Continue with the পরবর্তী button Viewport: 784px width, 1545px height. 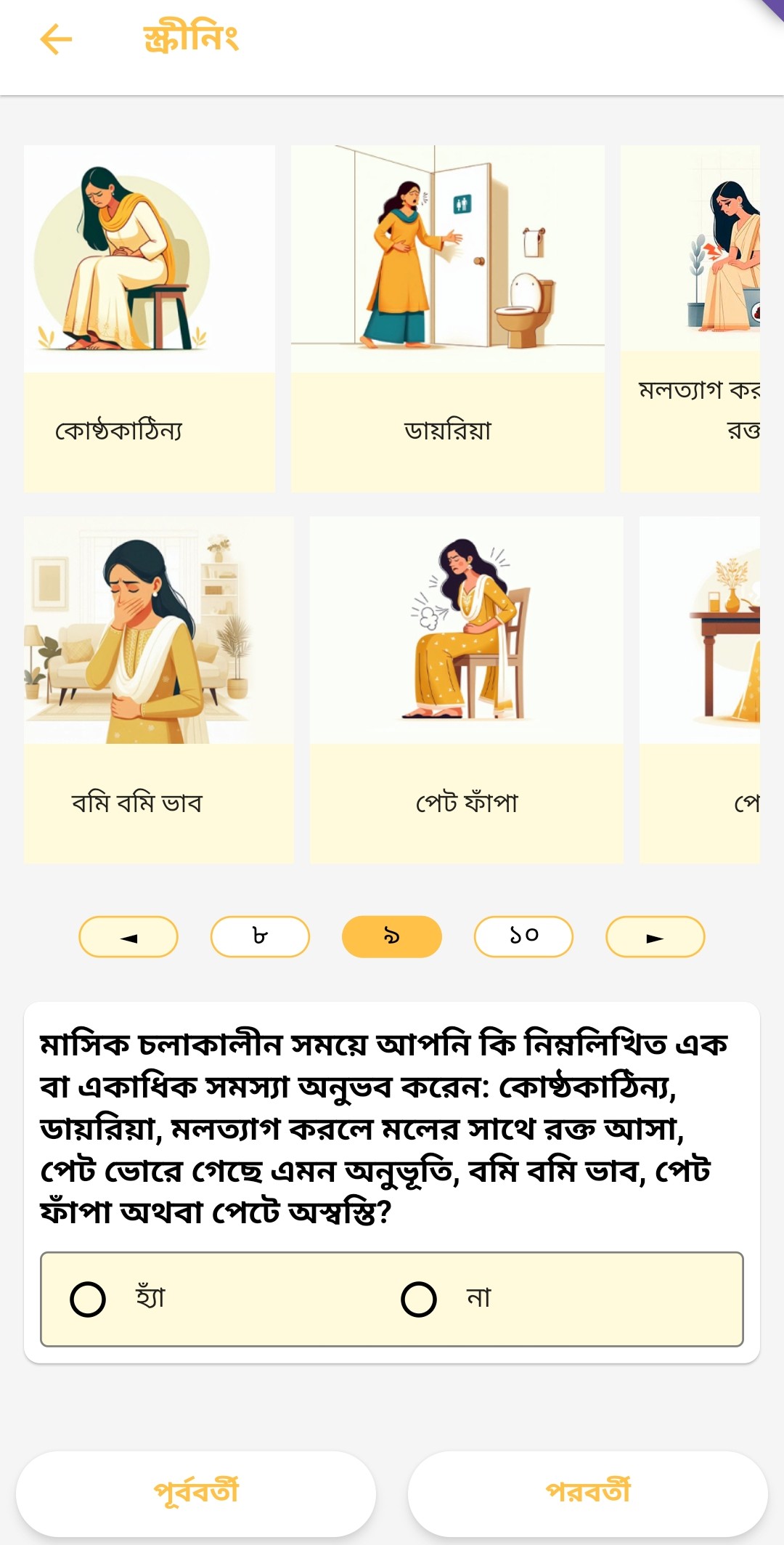[588, 1493]
